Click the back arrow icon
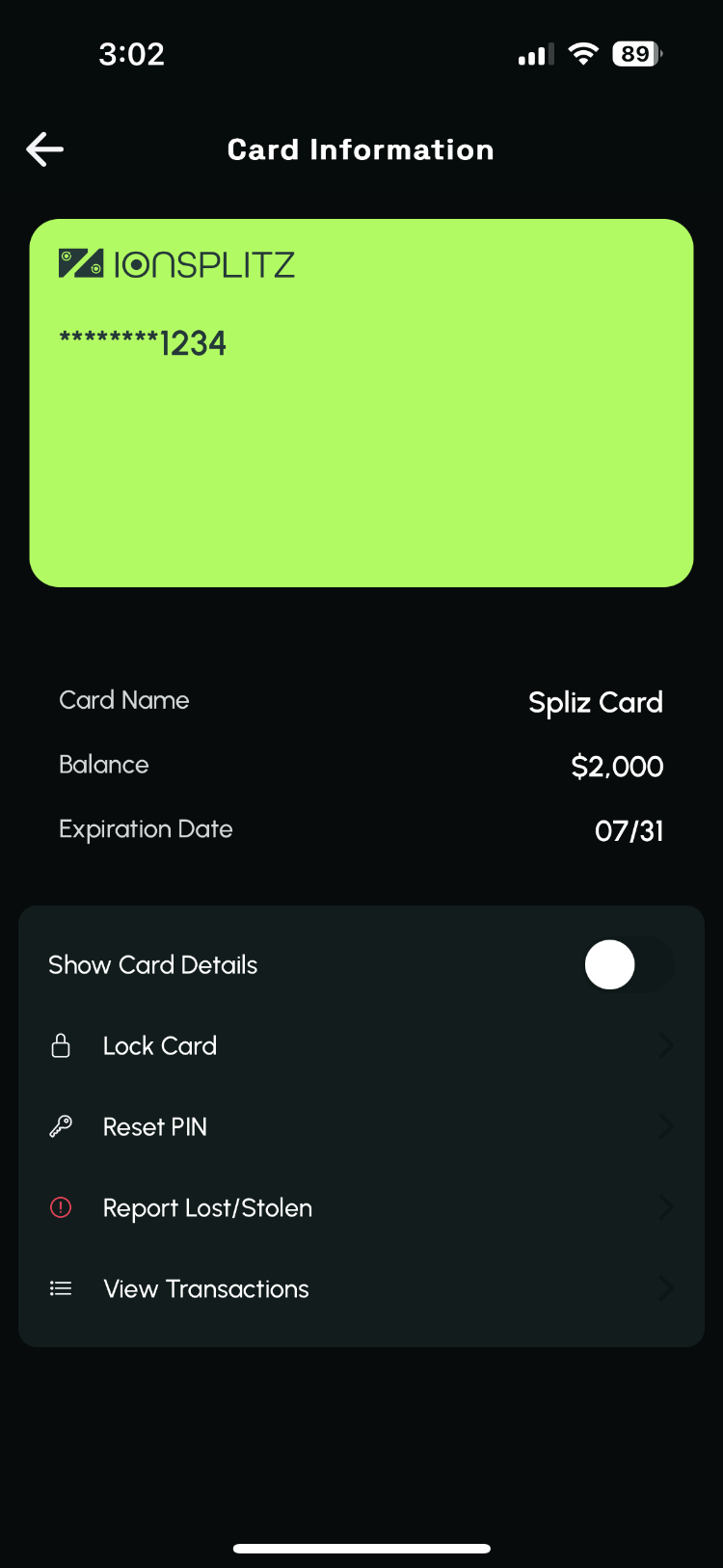This screenshot has height=1568, width=723. tap(43, 149)
